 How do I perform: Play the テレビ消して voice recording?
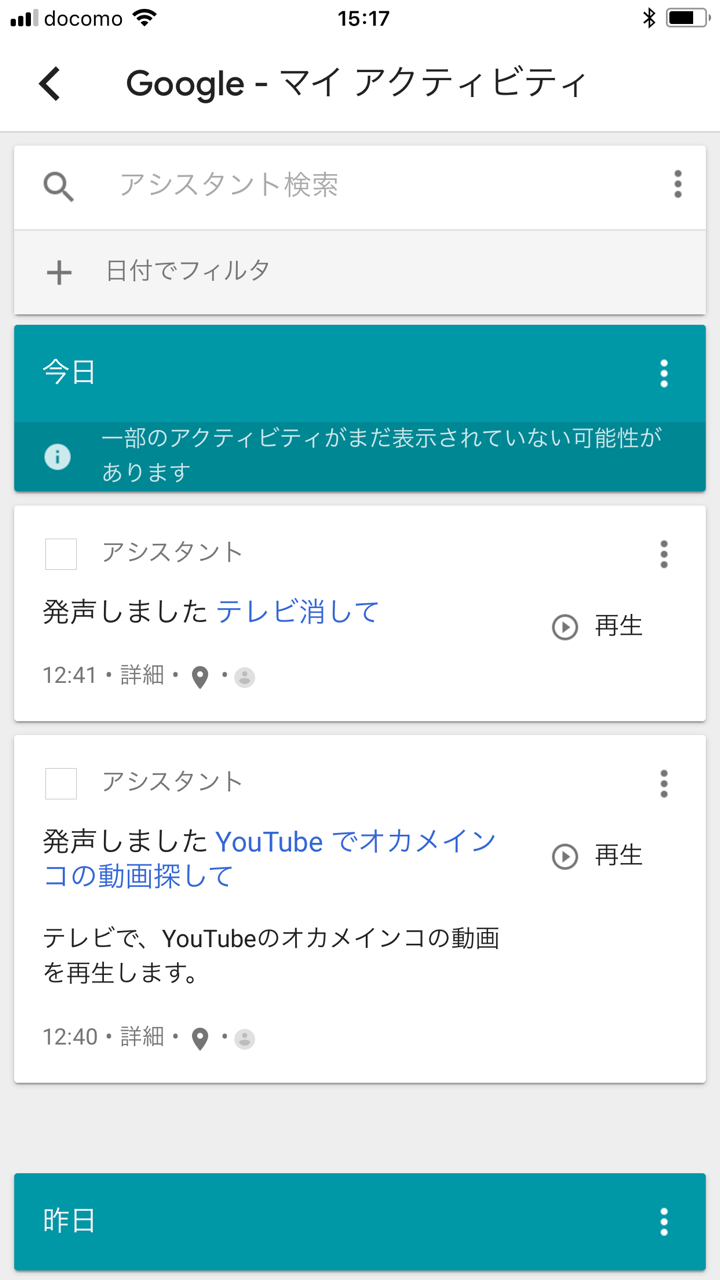(598, 627)
